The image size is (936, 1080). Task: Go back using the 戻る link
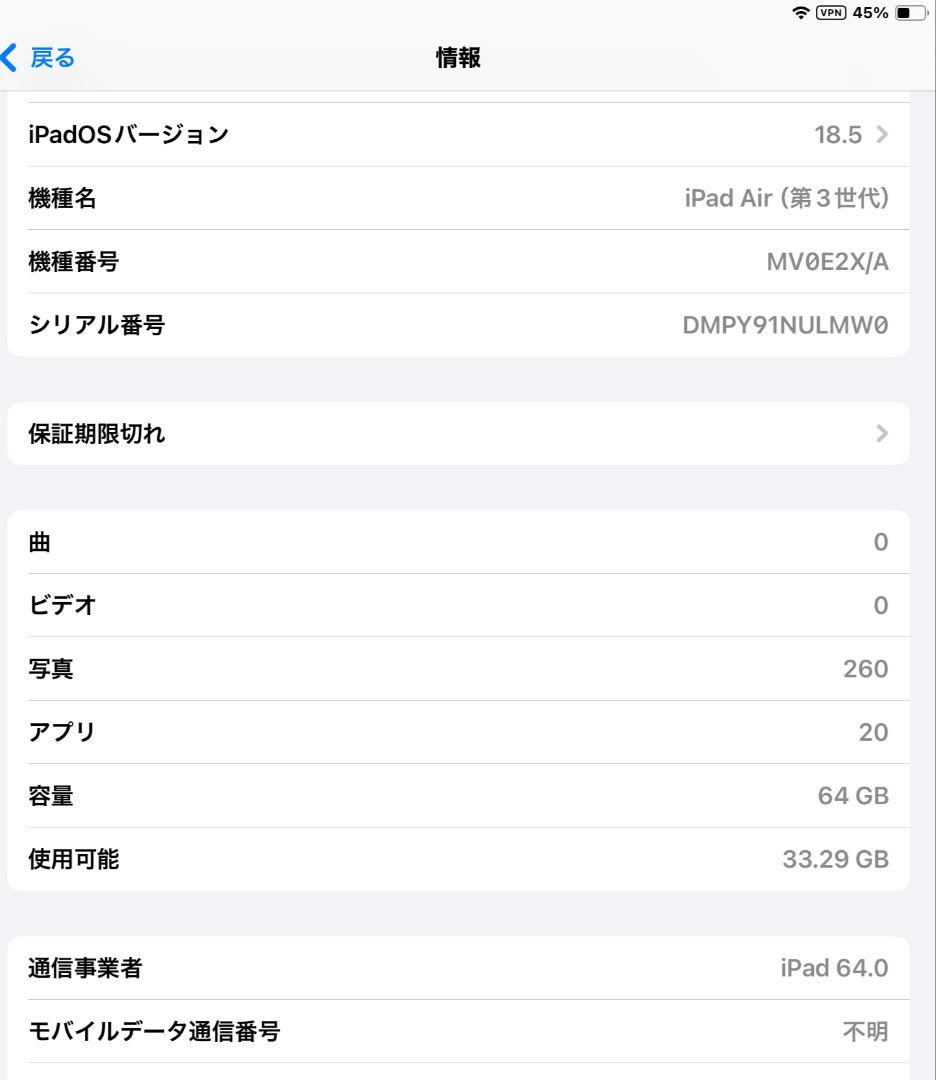coord(45,57)
